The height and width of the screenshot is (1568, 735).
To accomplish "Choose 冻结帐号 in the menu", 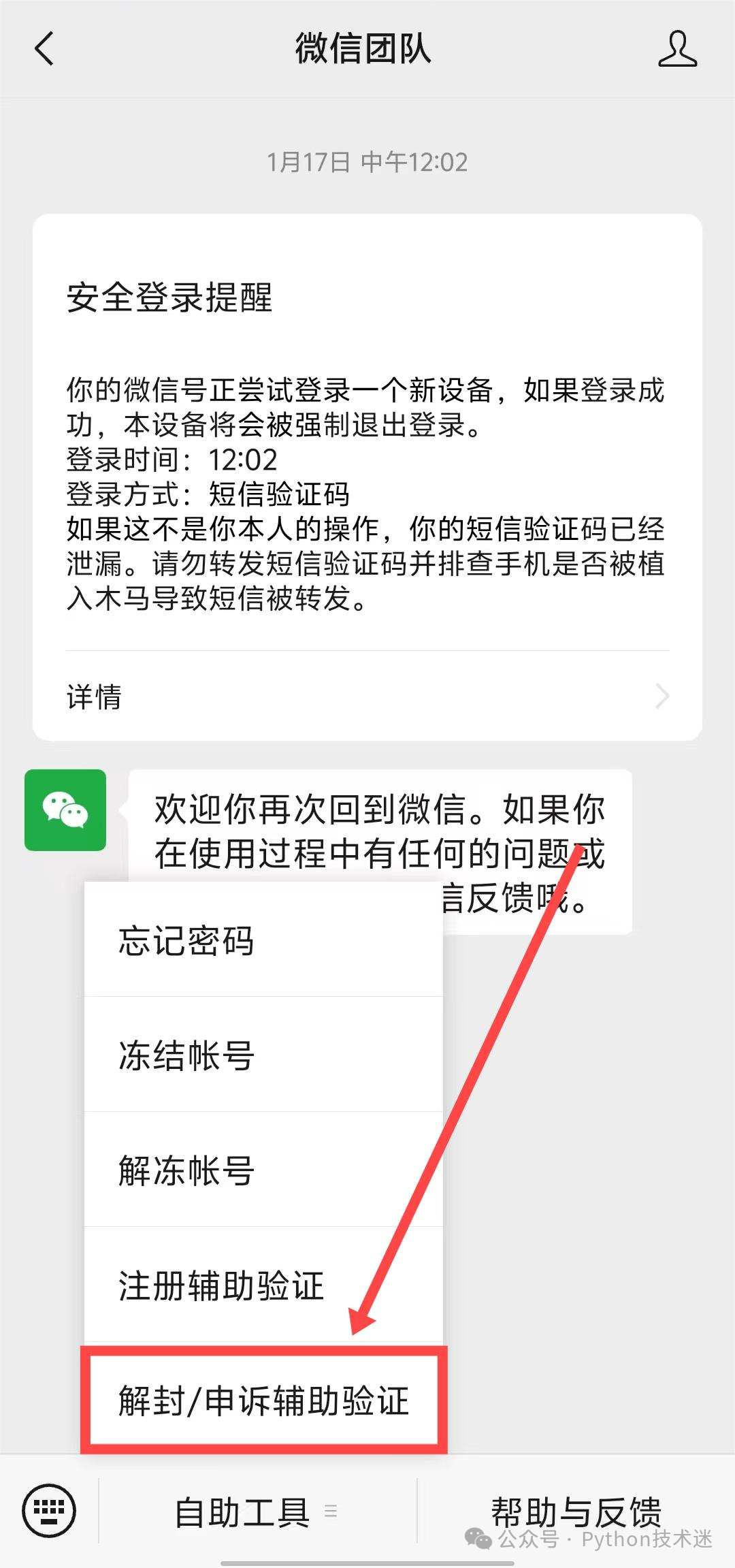I will pos(263,1055).
